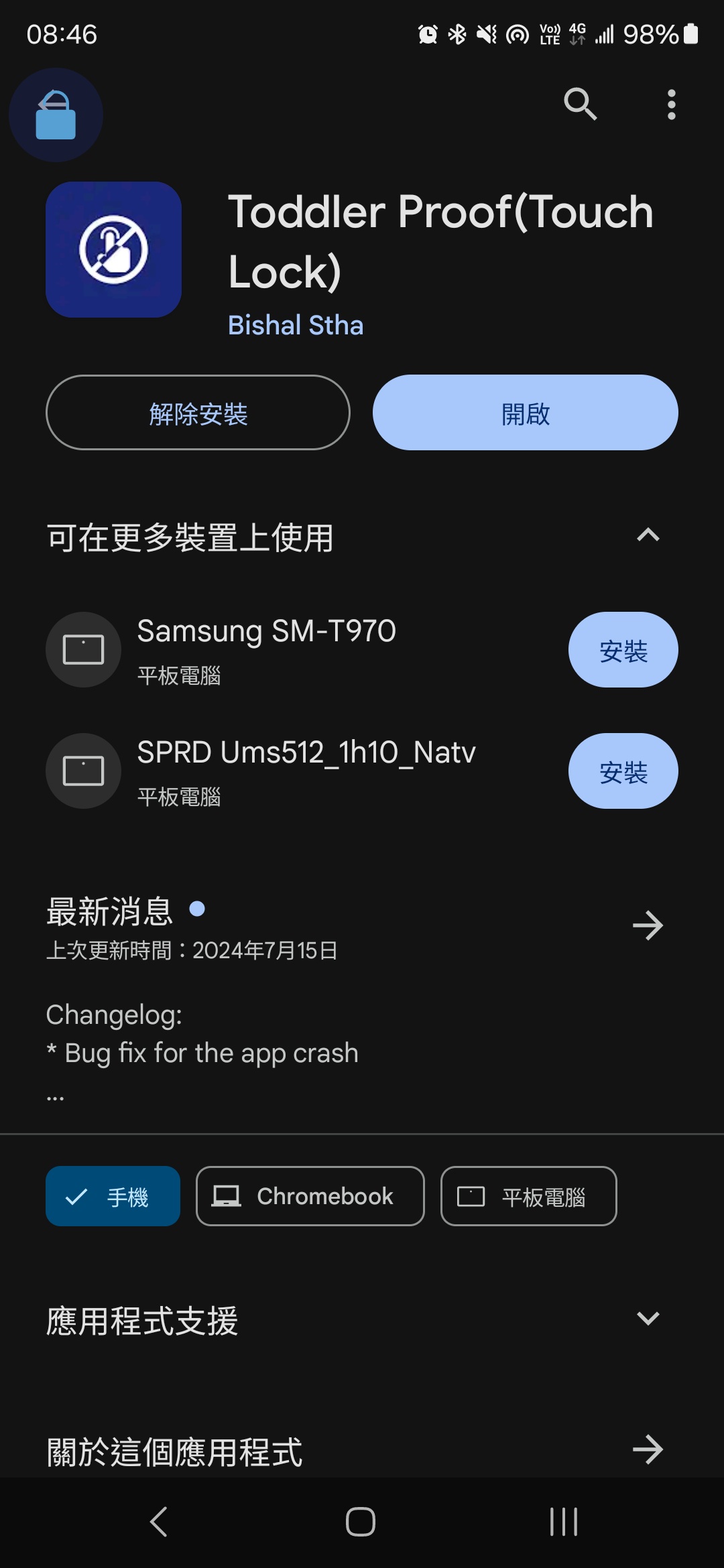Screen dimensions: 724x1568
Task: Expand the 應用程式支援 section
Action: 648,1319
